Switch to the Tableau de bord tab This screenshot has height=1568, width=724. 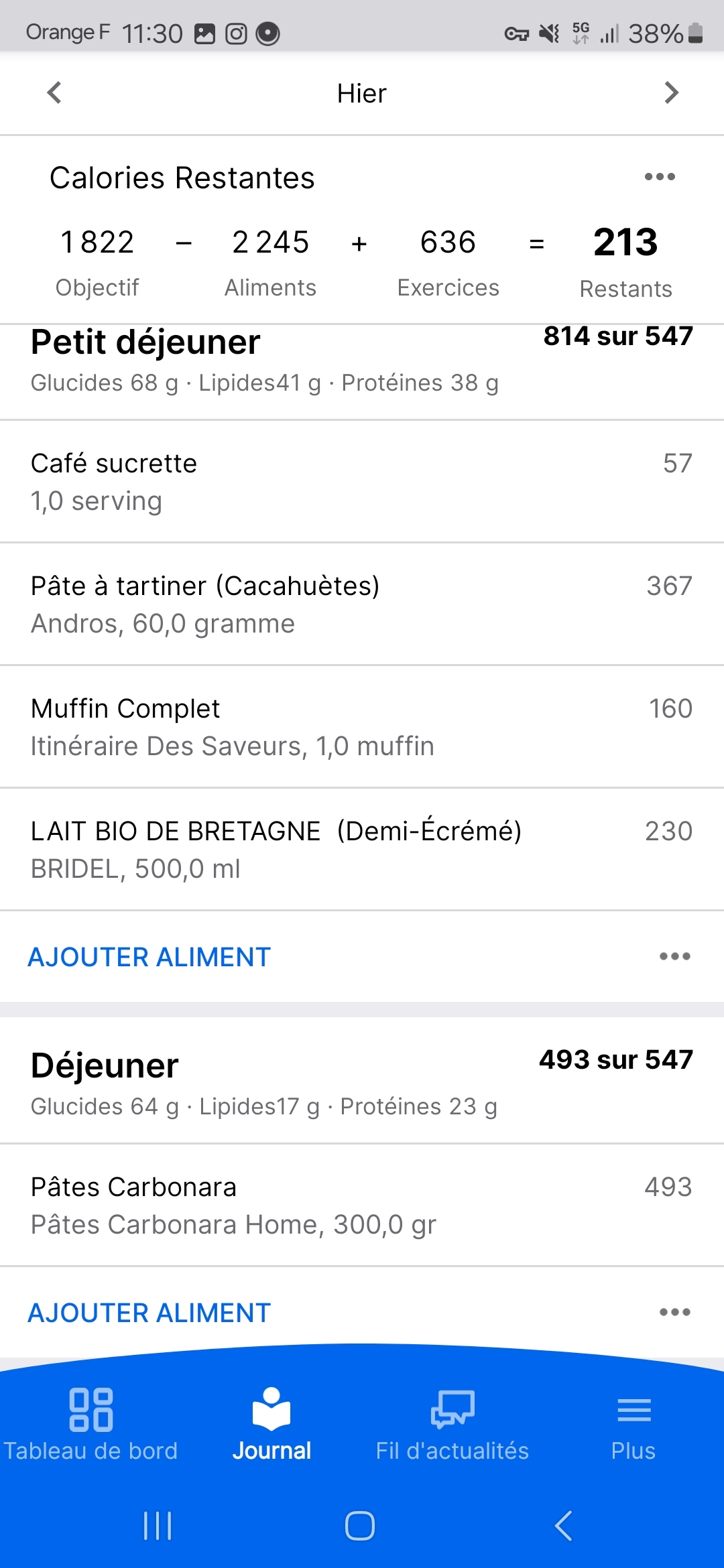90,1423
